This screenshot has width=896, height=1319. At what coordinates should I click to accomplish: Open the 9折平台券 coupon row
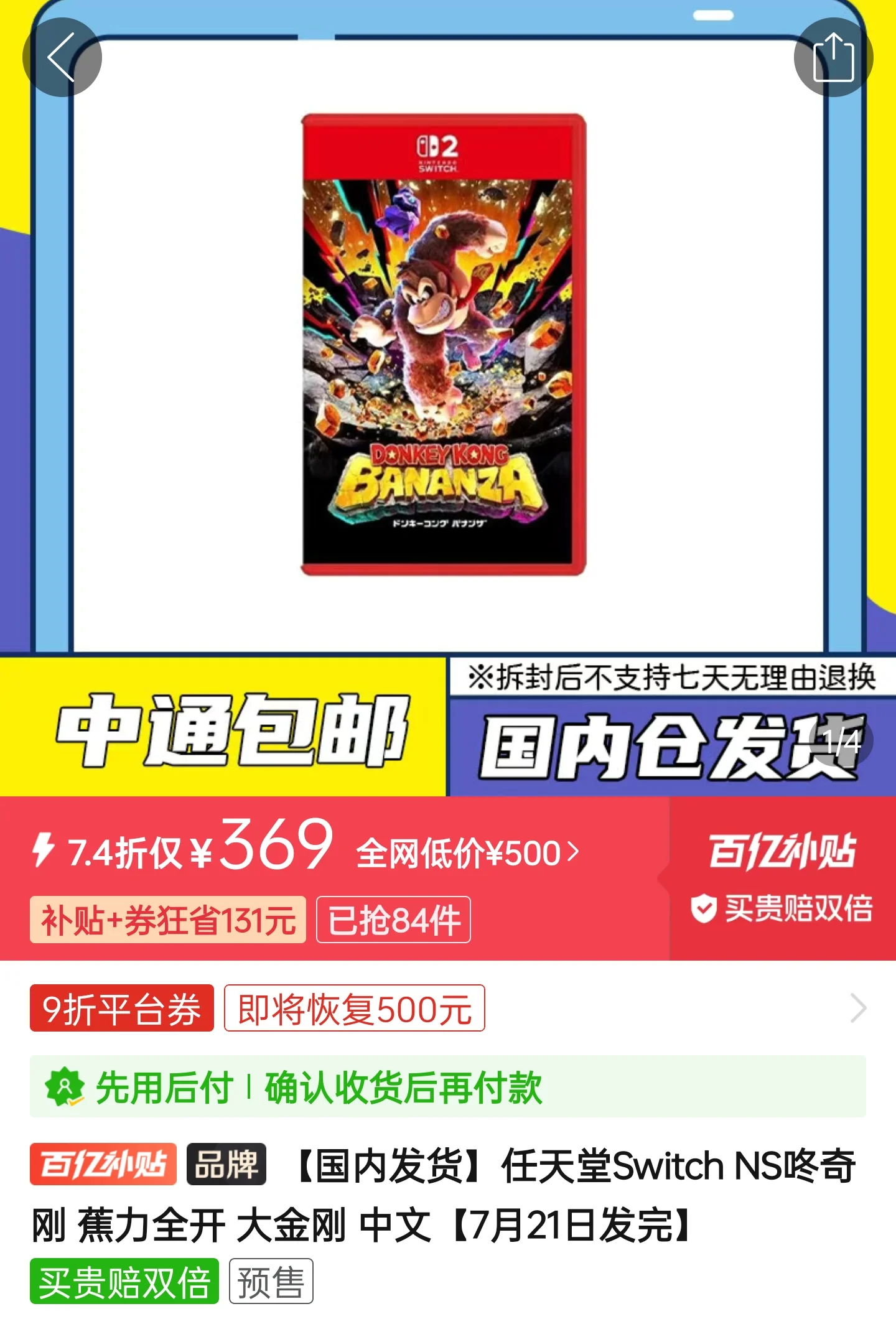(x=447, y=1009)
